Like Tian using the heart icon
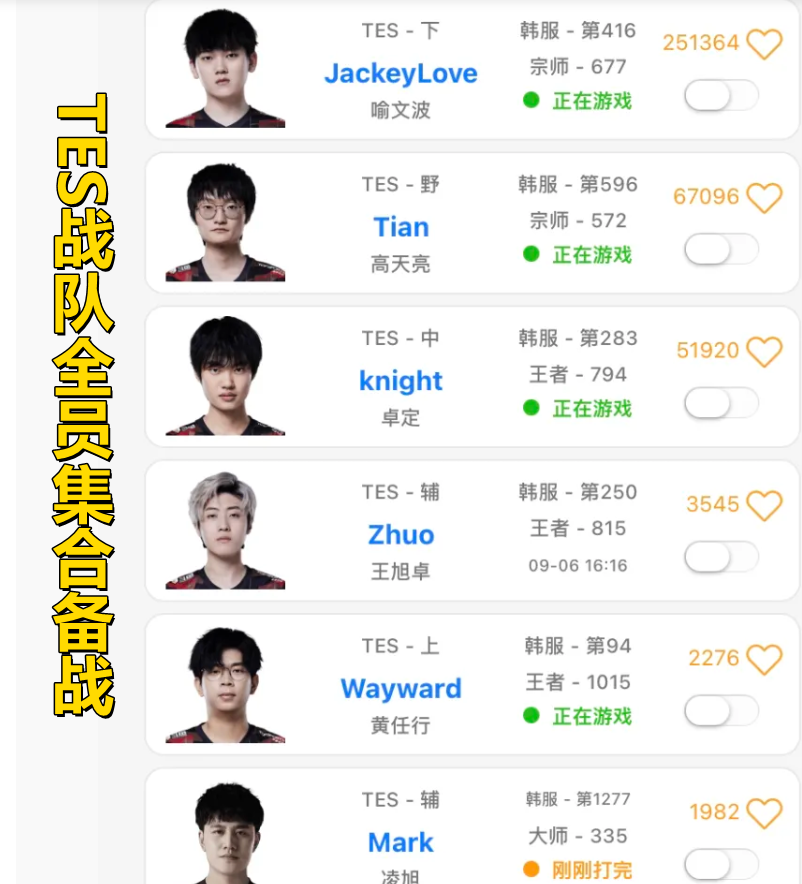Screen dimensions: 802x884 click(x=764, y=198)
